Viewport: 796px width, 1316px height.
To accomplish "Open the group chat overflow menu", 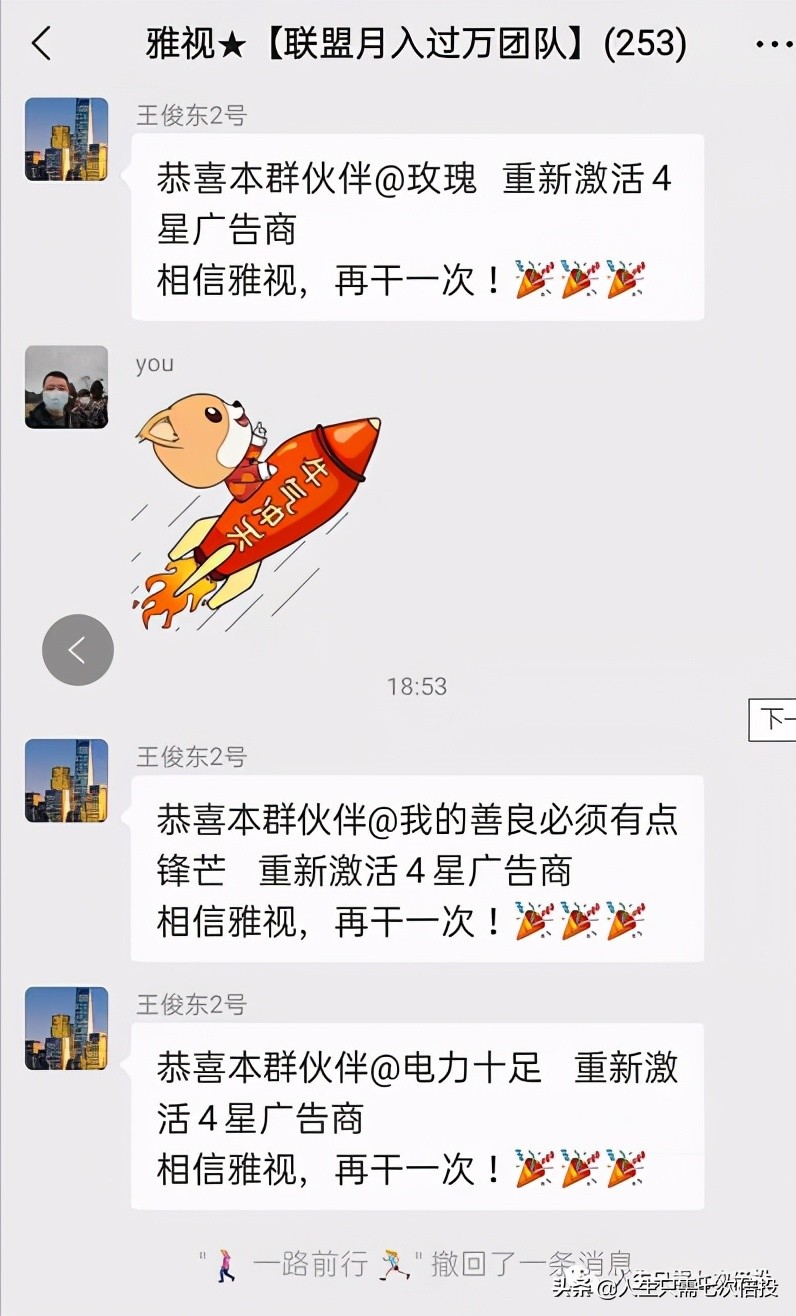I will click(x=772, y=45).
